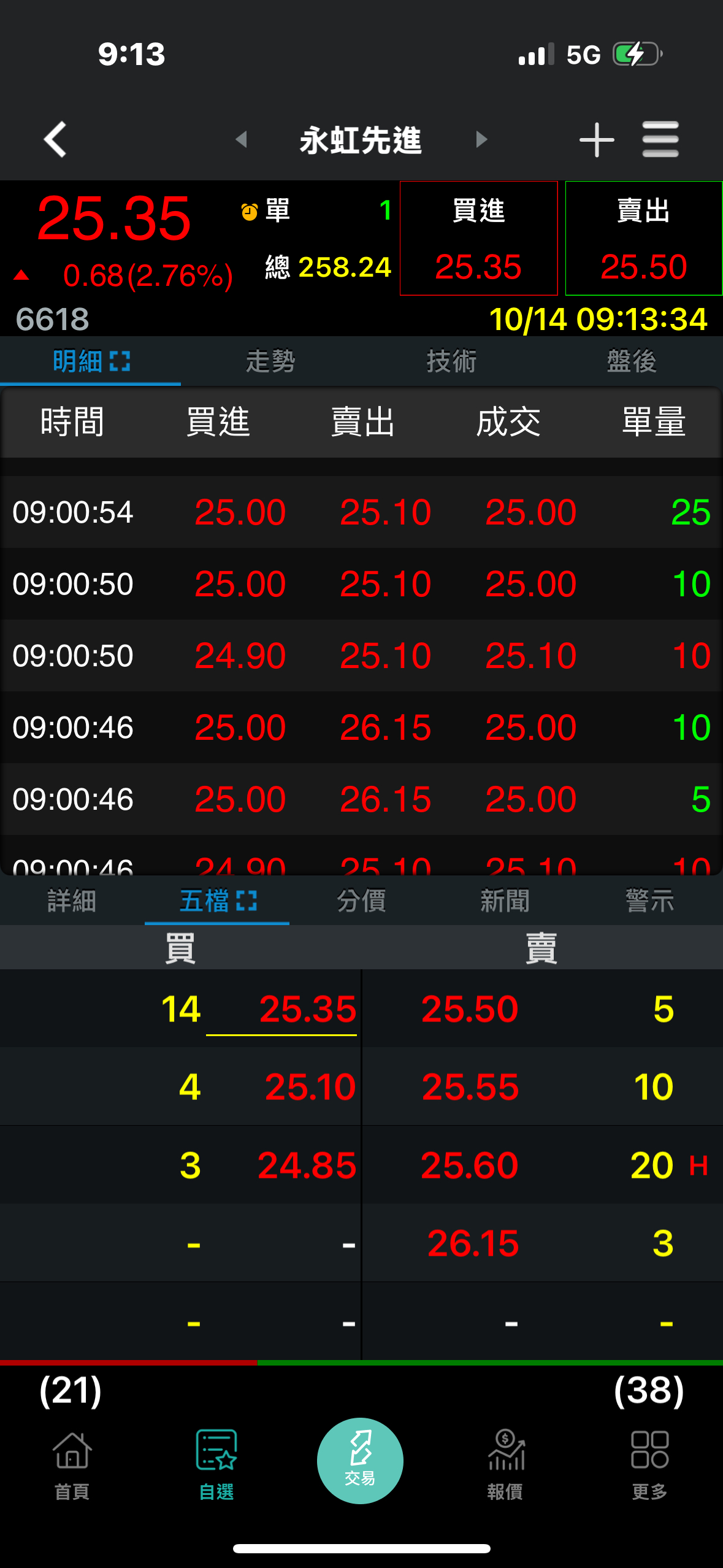
Task: Add 永虹先進 with the plus icon
Action: click(x=596, y=140)
